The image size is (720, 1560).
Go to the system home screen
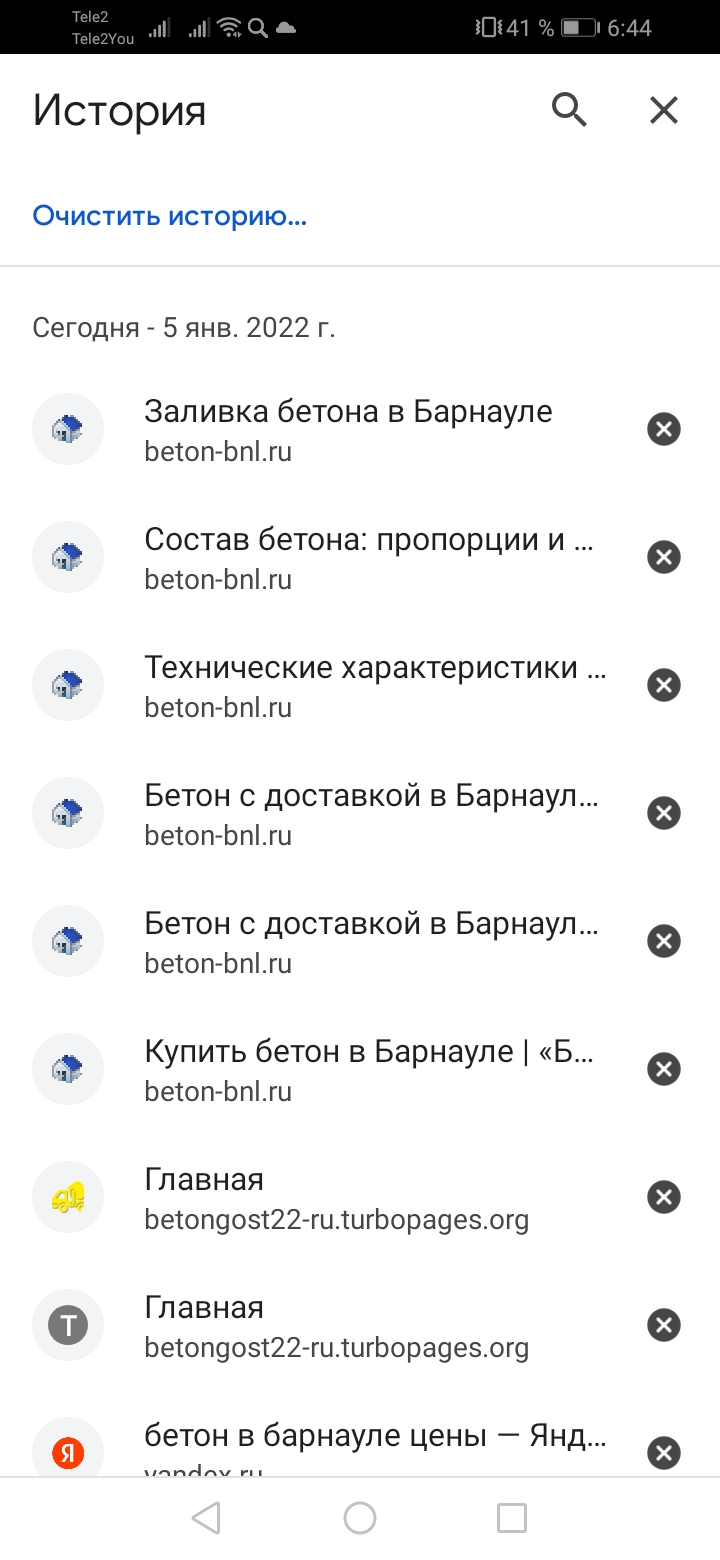coord(360,1518)
